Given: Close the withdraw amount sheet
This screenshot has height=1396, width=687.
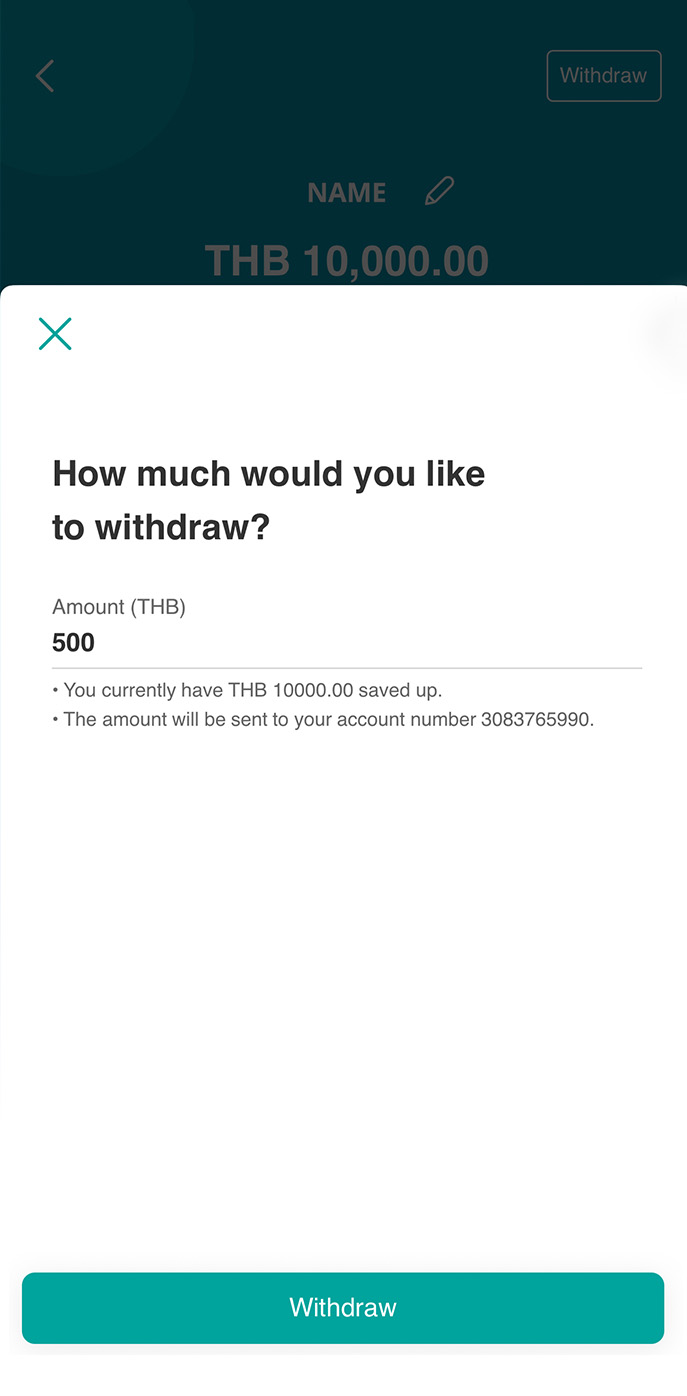Looking at the screenshot, I should tap(55, 334).
